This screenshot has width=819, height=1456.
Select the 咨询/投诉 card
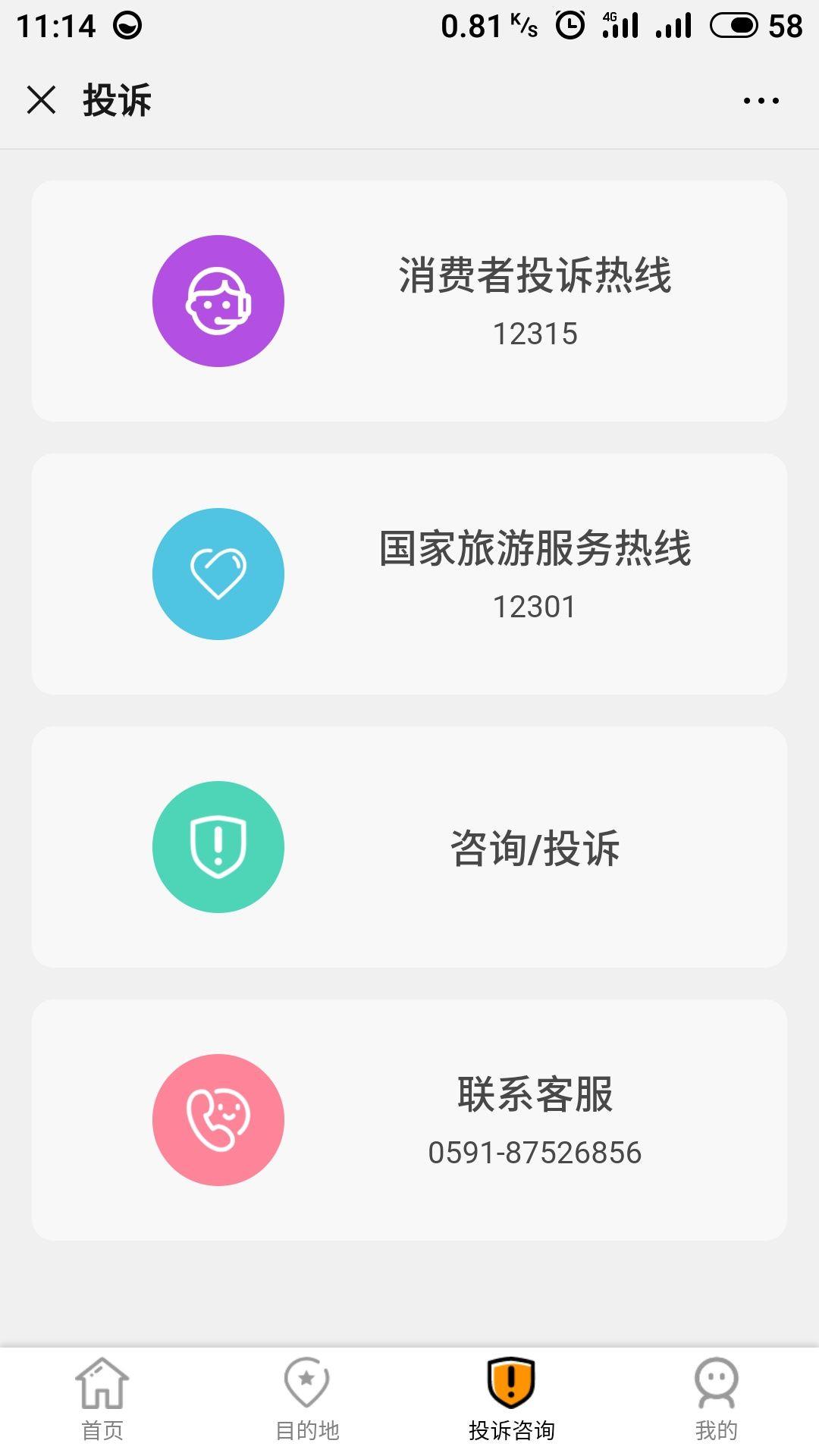(409, 847)
